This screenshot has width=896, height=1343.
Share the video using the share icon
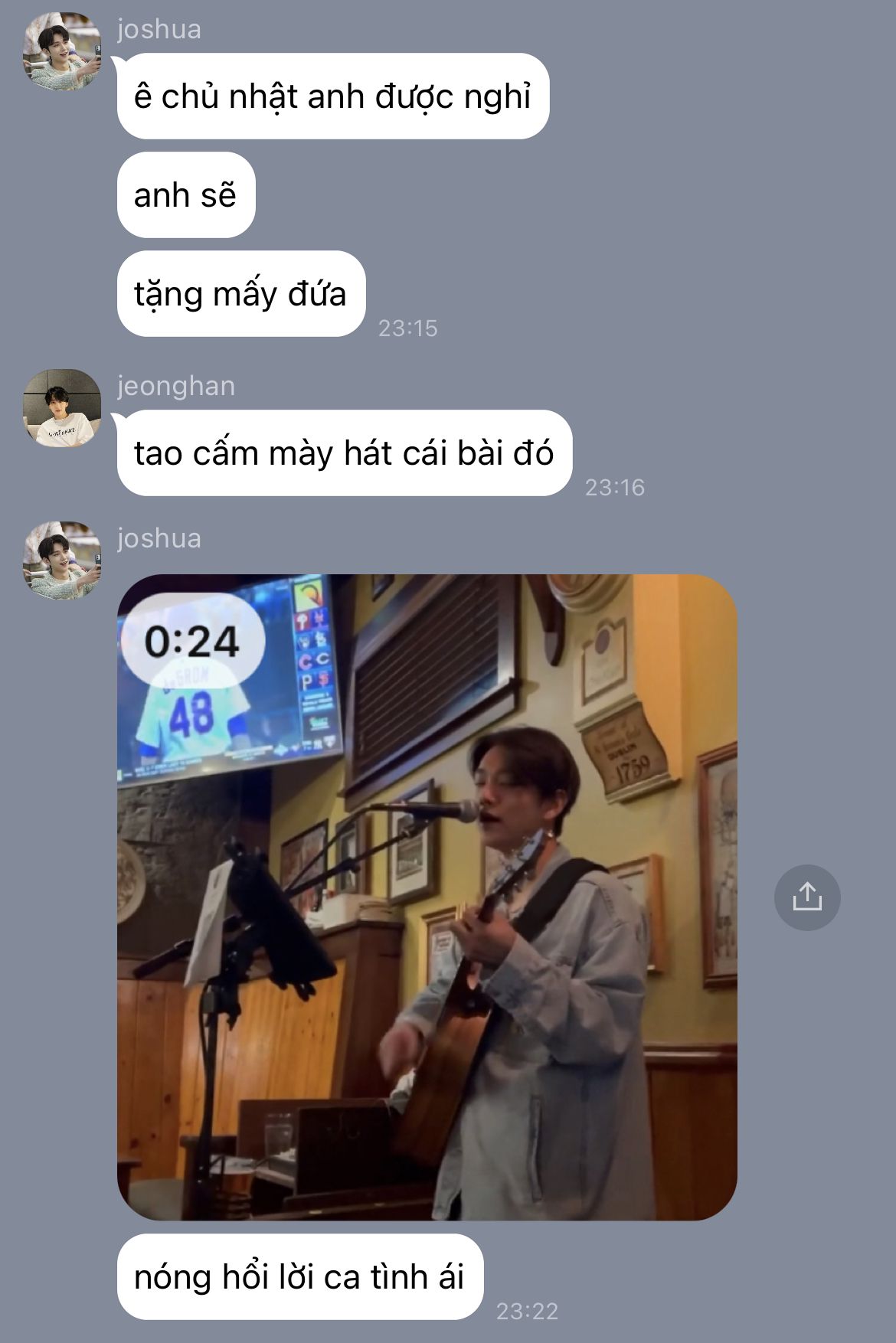coord(807,897)
